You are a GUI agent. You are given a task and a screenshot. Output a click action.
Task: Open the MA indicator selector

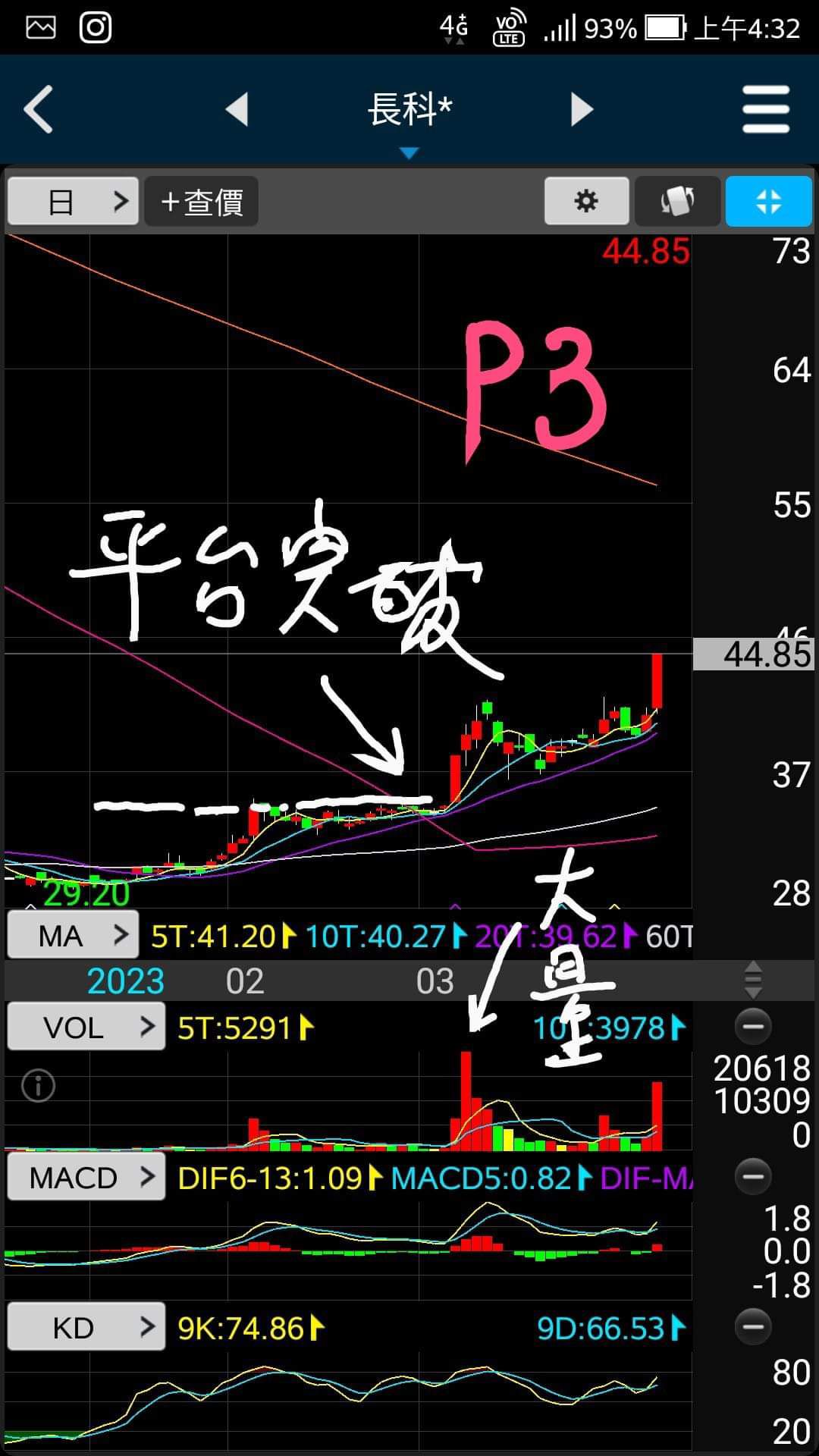point(73,936)
